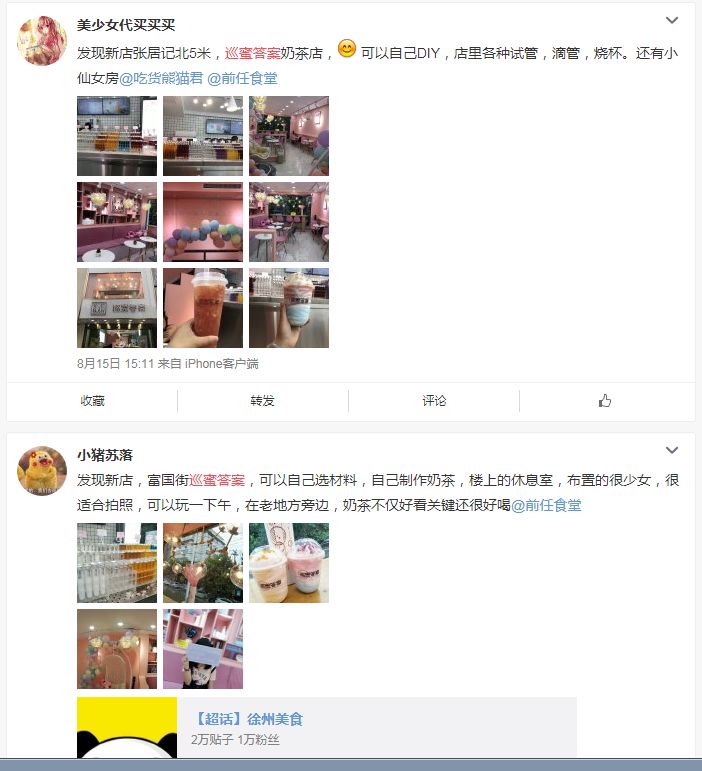Open the 巡蜜答案 link in 美少女代买买买's post
The image size is (702, 771).
point(252,53)
